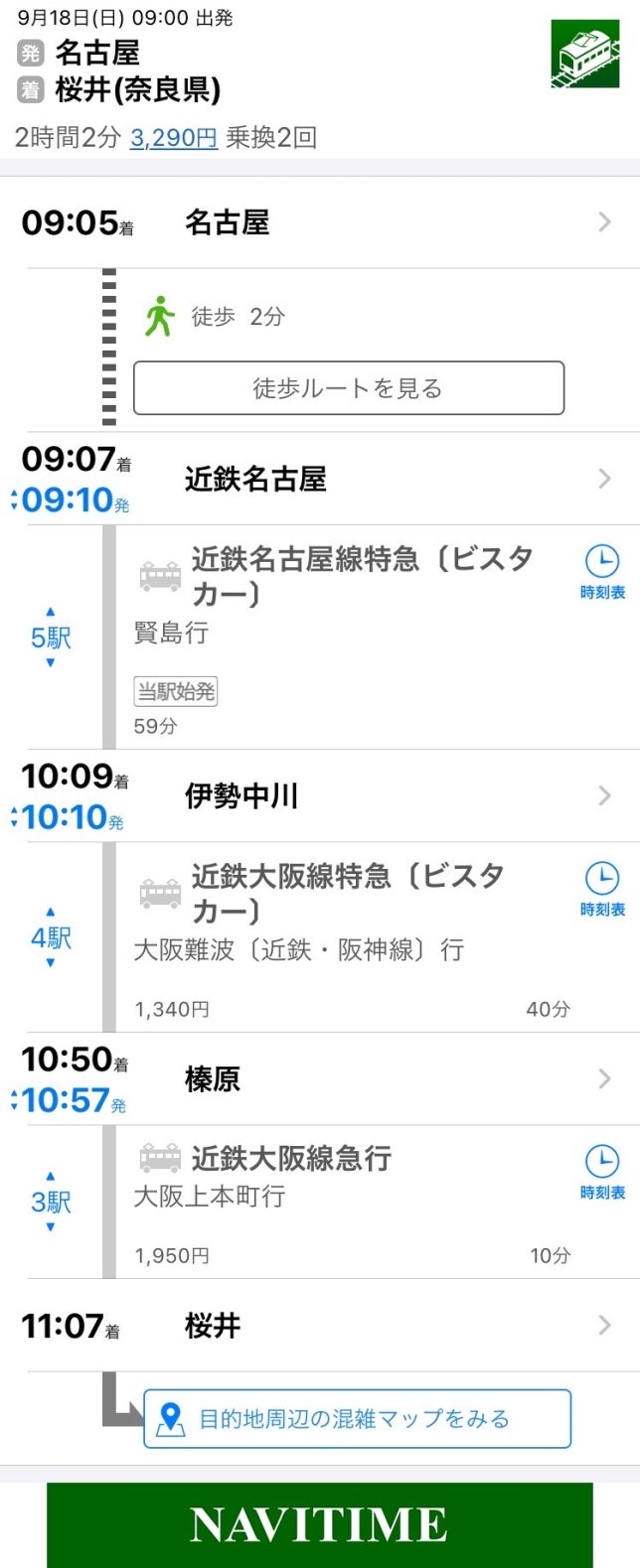The image size is (640, 1568).
Task: View timetable for 近鉄大阪線急行
Action: (602, 1172)
